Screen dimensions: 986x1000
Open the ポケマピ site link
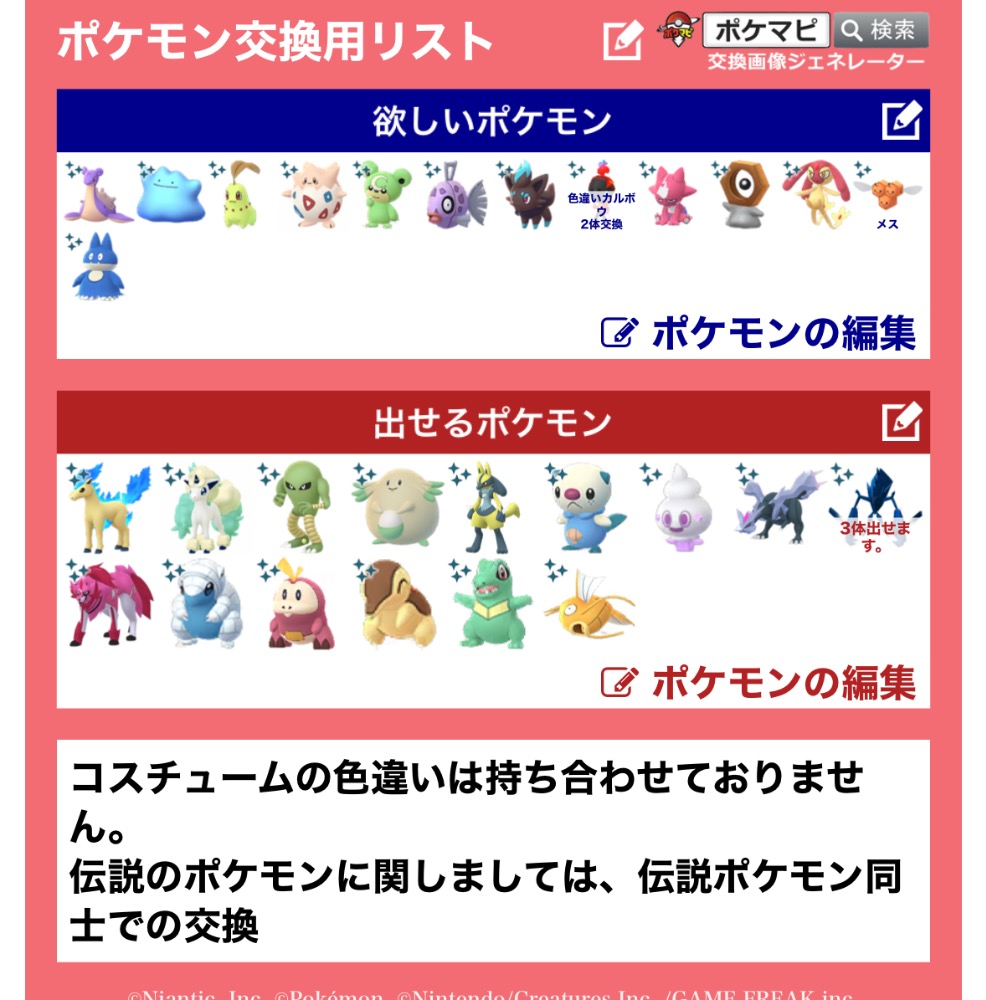[765, 30]
